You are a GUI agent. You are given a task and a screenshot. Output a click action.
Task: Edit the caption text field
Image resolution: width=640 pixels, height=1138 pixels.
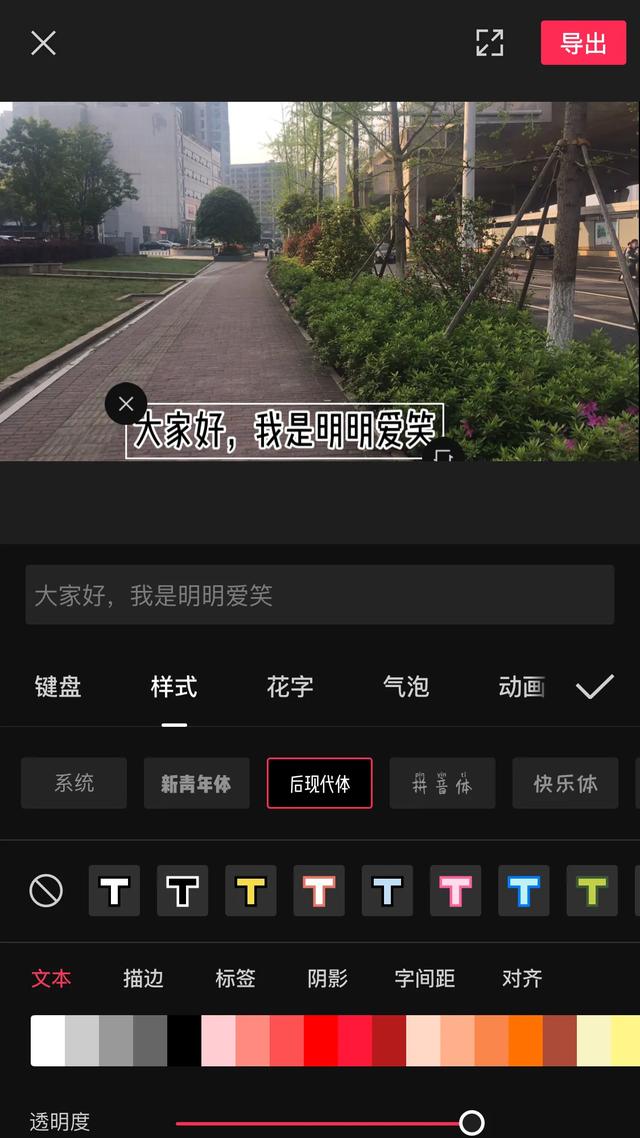coord(320,596)
